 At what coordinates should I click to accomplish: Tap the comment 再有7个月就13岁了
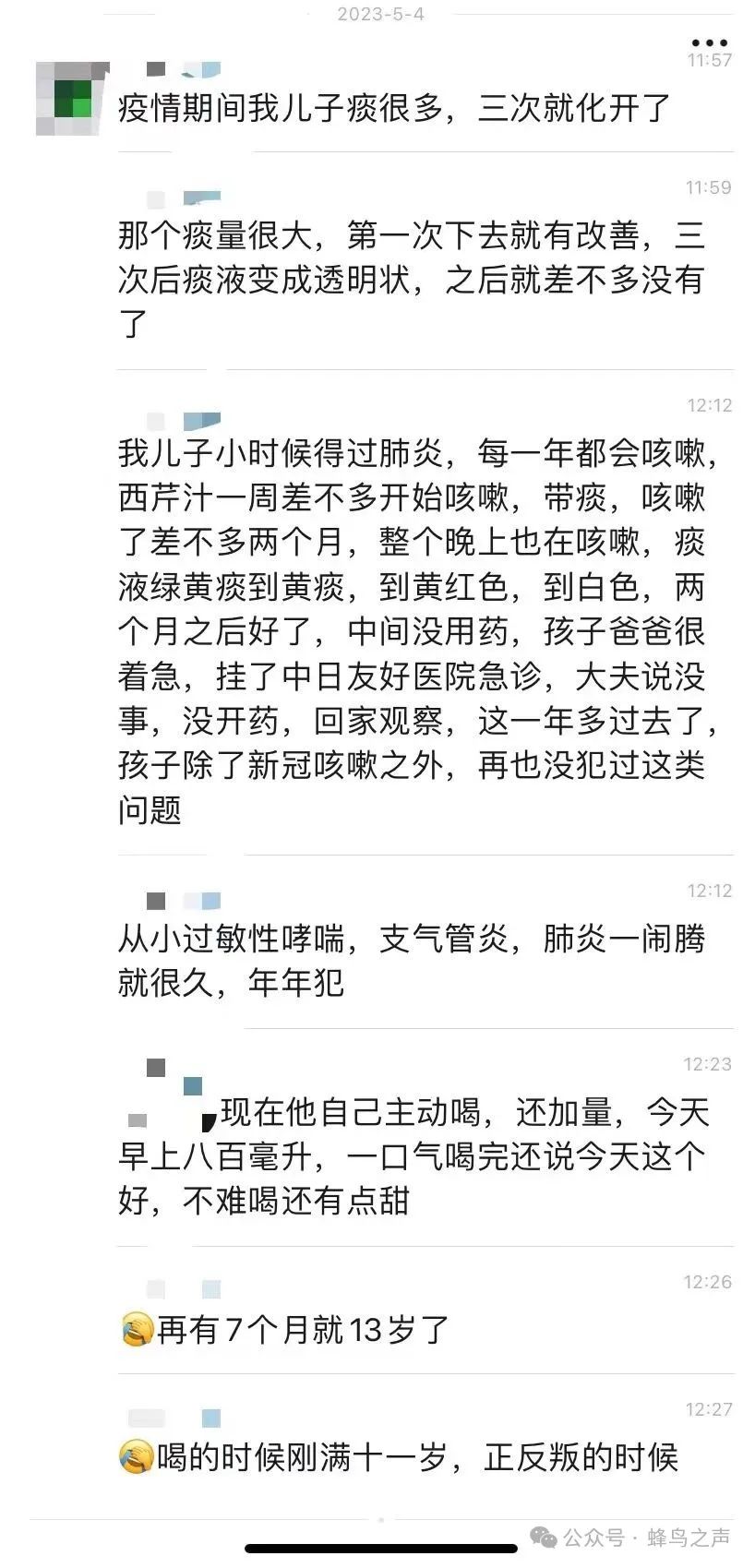coord(285,1330)
